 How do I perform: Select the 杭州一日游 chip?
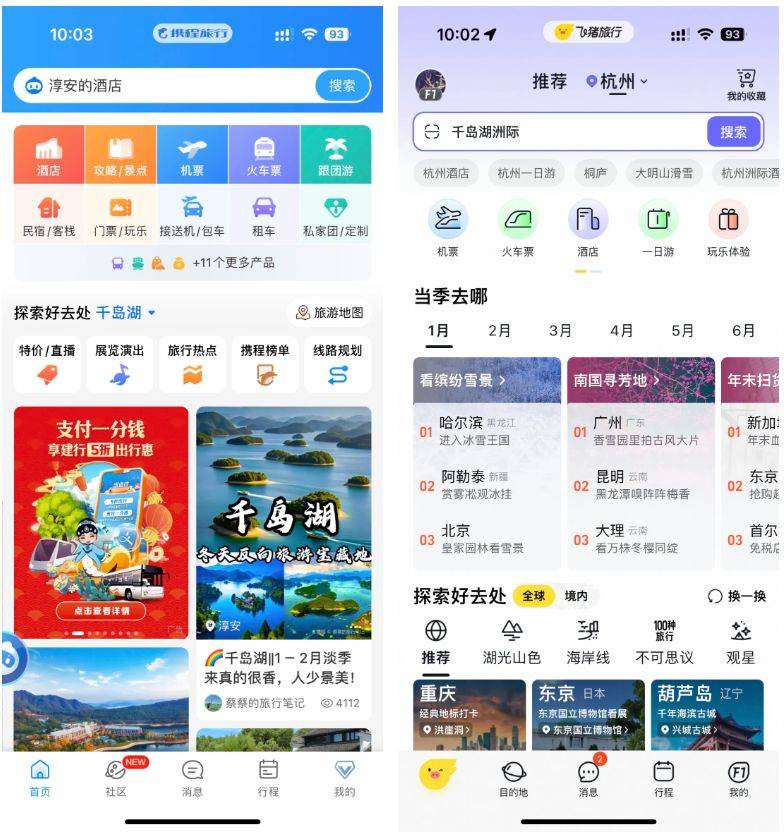526,173
